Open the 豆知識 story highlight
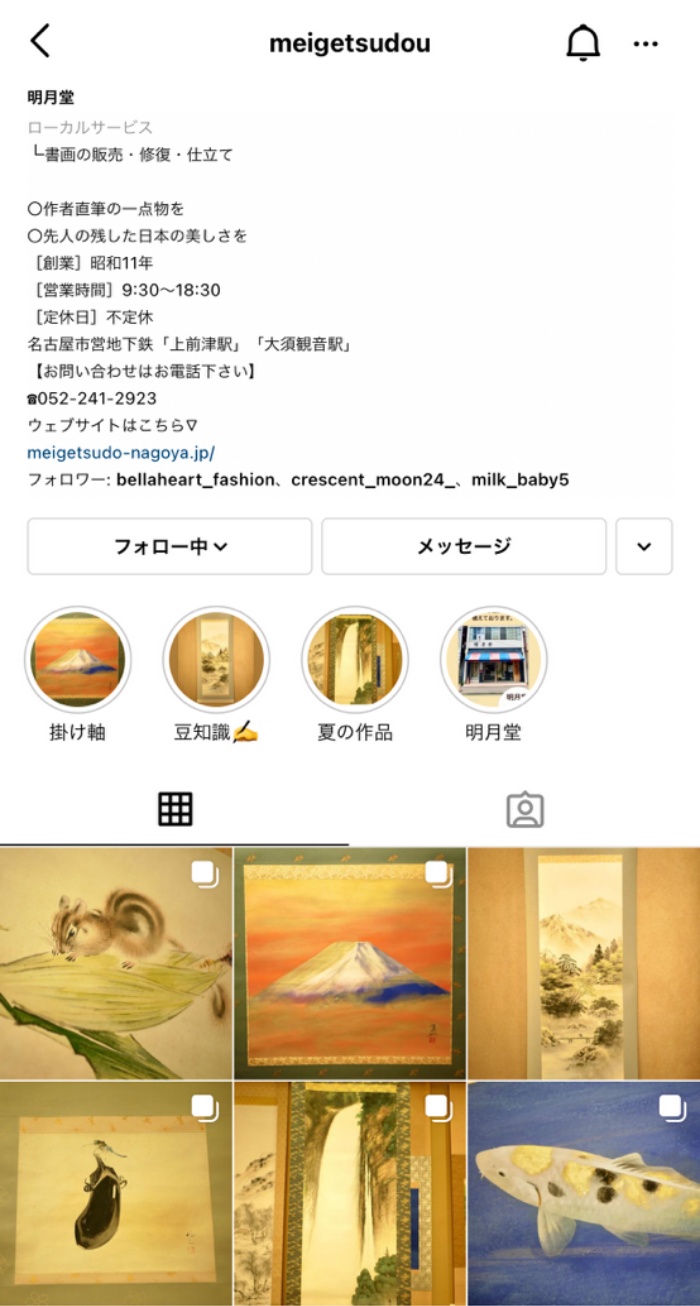Viewport: 700px width, 1306px height. [x=216, y=659]
